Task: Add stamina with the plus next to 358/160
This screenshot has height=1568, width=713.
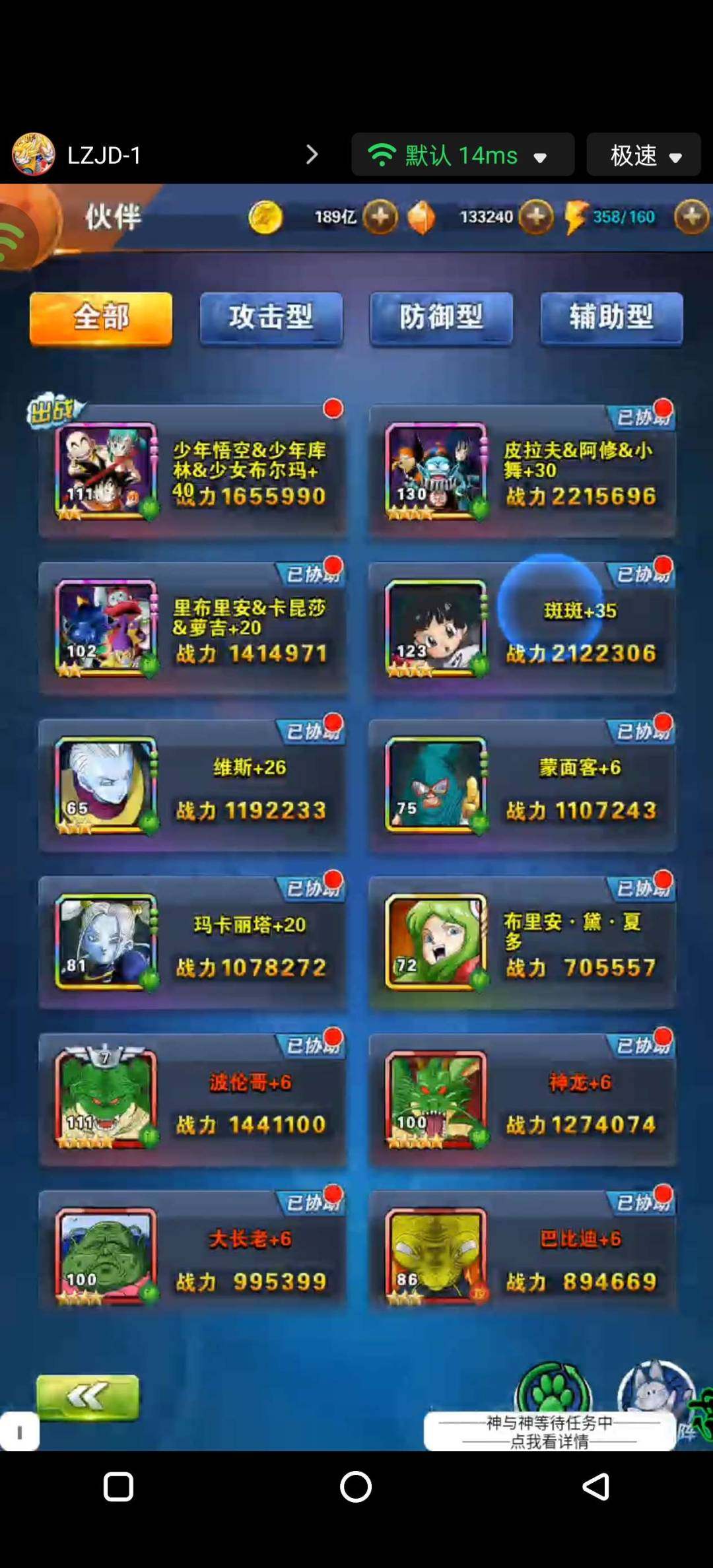Action: (691, 217)
